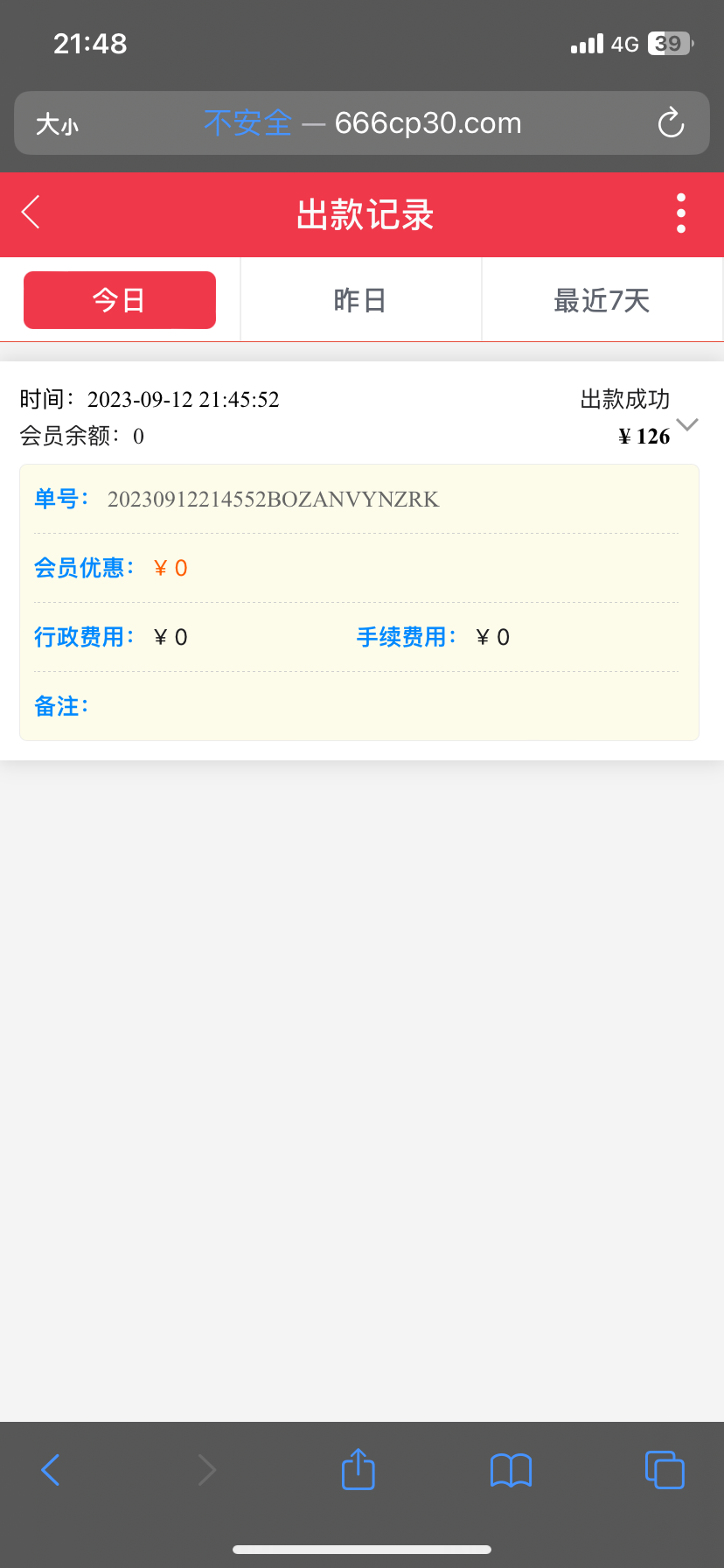The height and width of the screenshot is (1568, 724).
Task: Collapse the 出款成功 record details
Action: click(687, 424)
